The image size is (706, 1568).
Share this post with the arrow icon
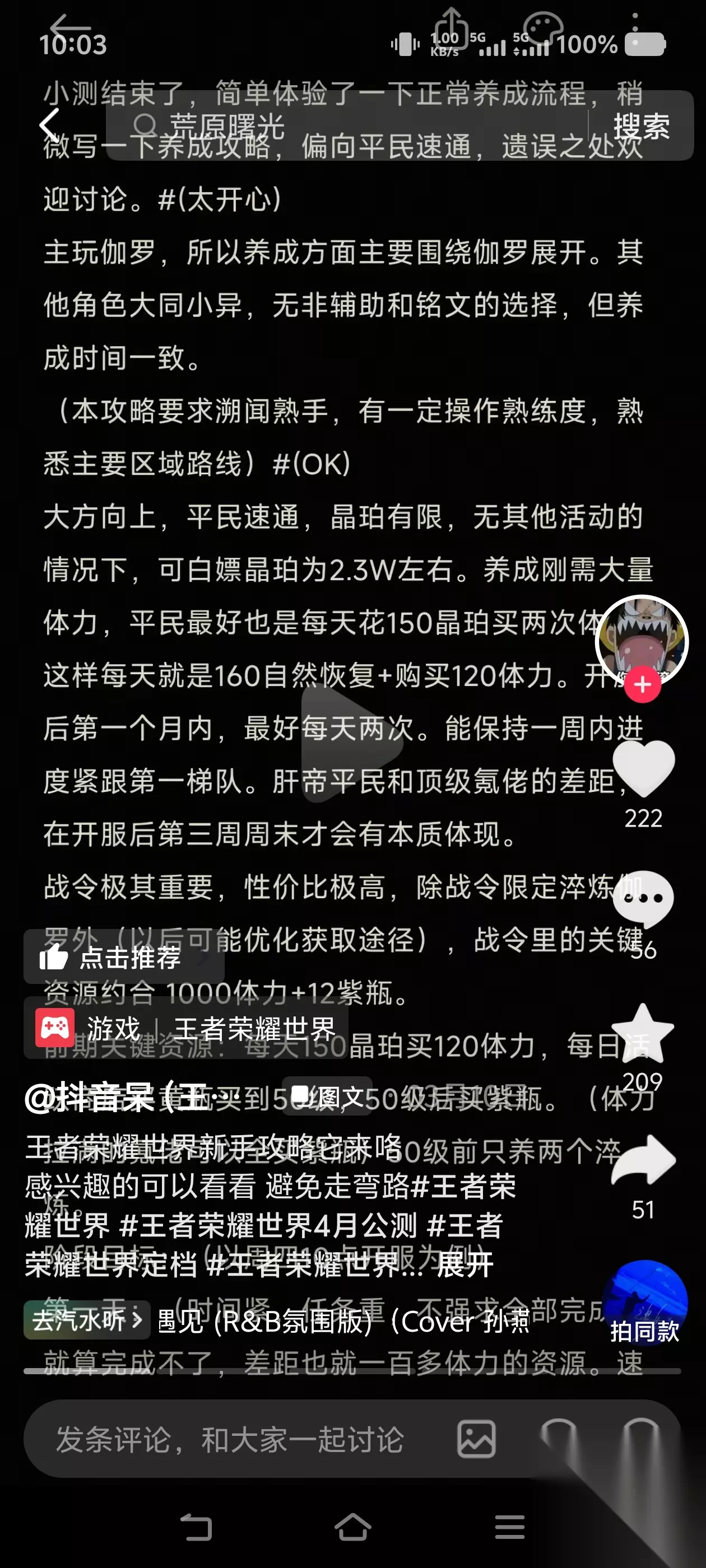(643, 1161)
